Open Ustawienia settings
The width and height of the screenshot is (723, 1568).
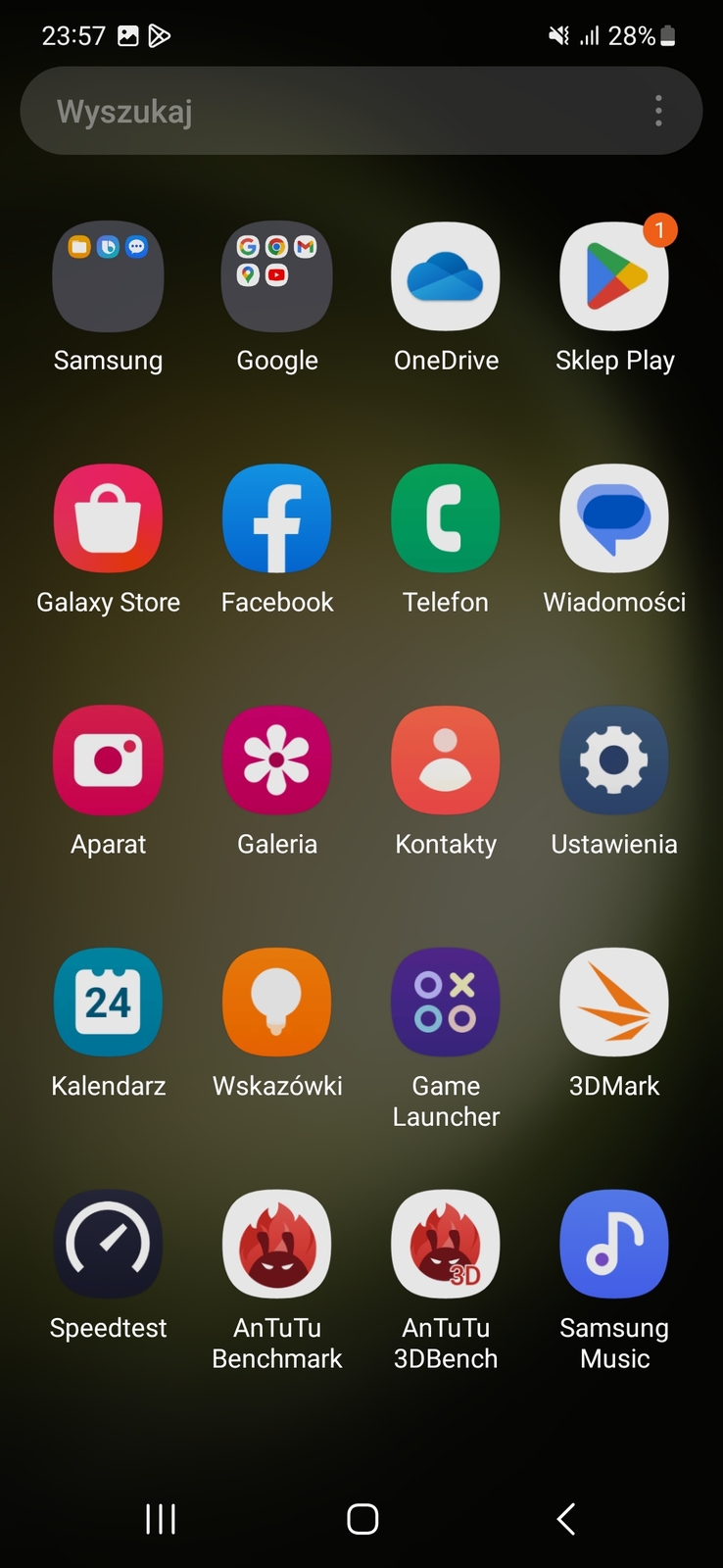coord(614,760)
